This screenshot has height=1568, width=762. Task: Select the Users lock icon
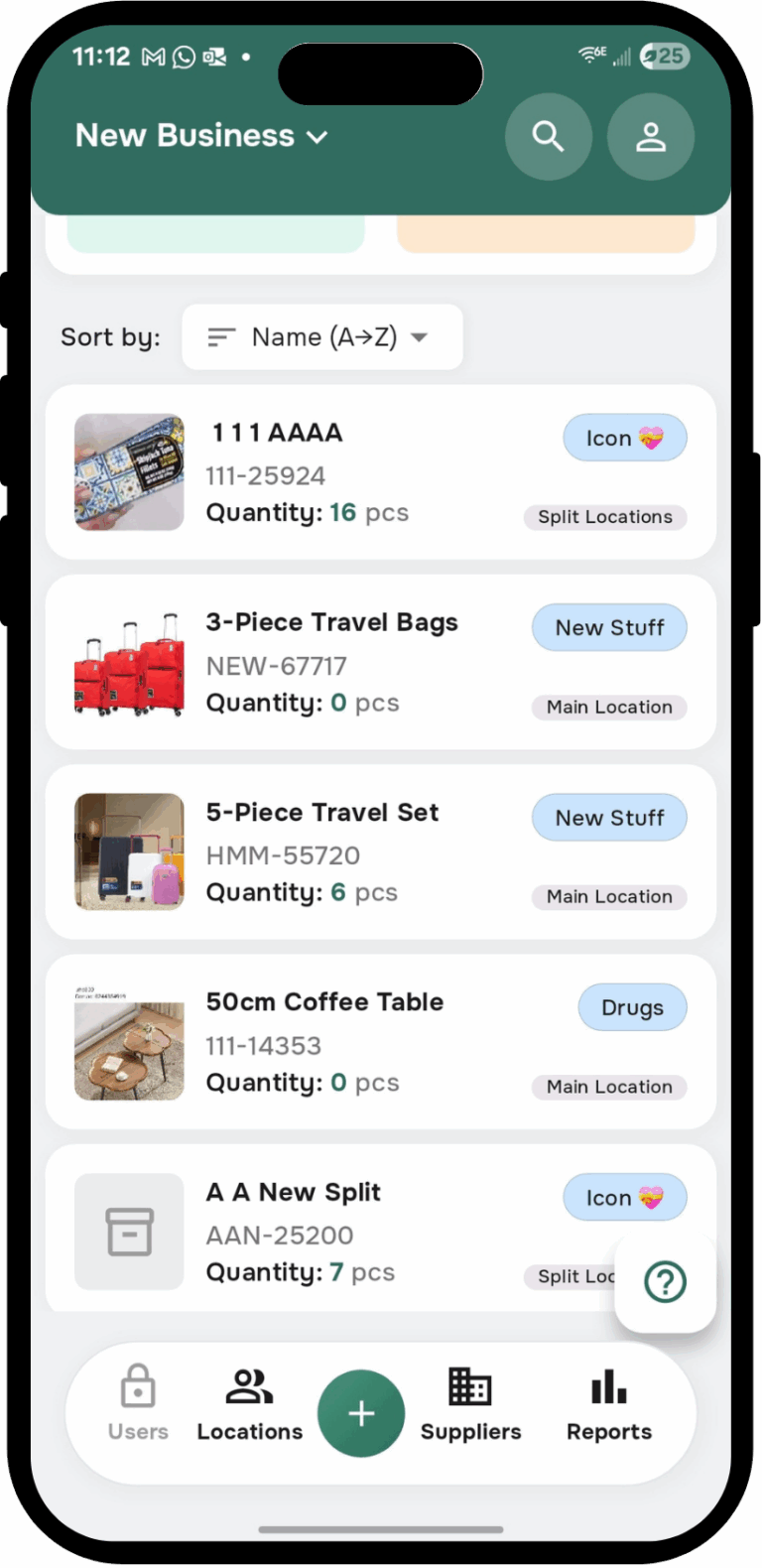pos(138,1385)
